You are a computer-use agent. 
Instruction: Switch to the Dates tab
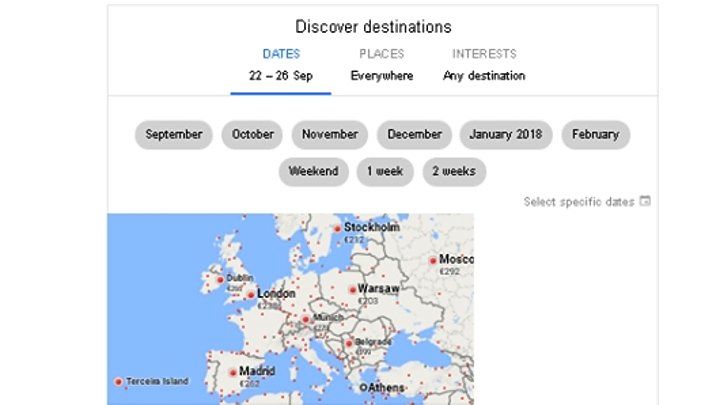pos(280,64)
